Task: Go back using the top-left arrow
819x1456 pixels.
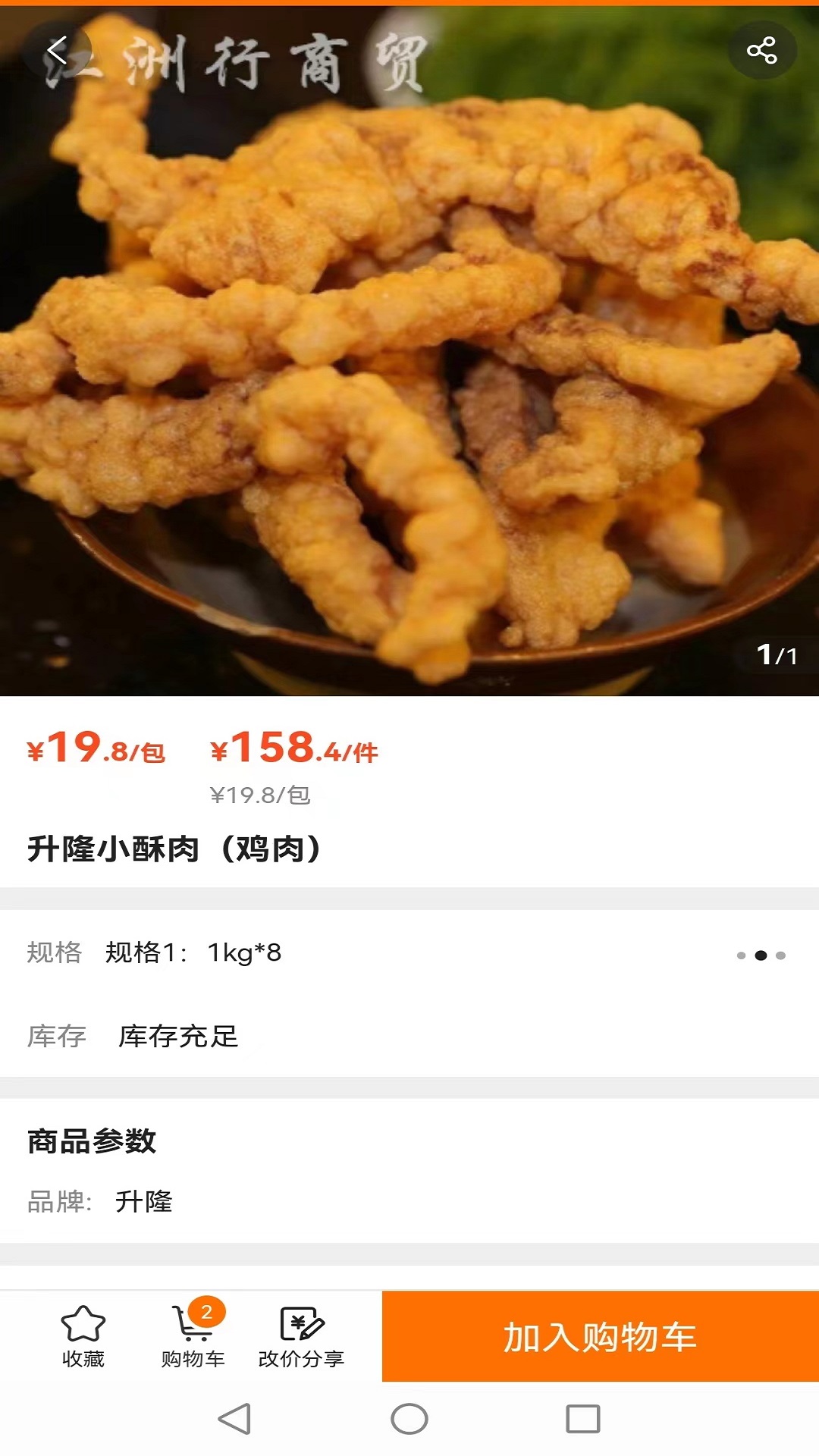Action: pyautogui.click(x=58, y=52)
